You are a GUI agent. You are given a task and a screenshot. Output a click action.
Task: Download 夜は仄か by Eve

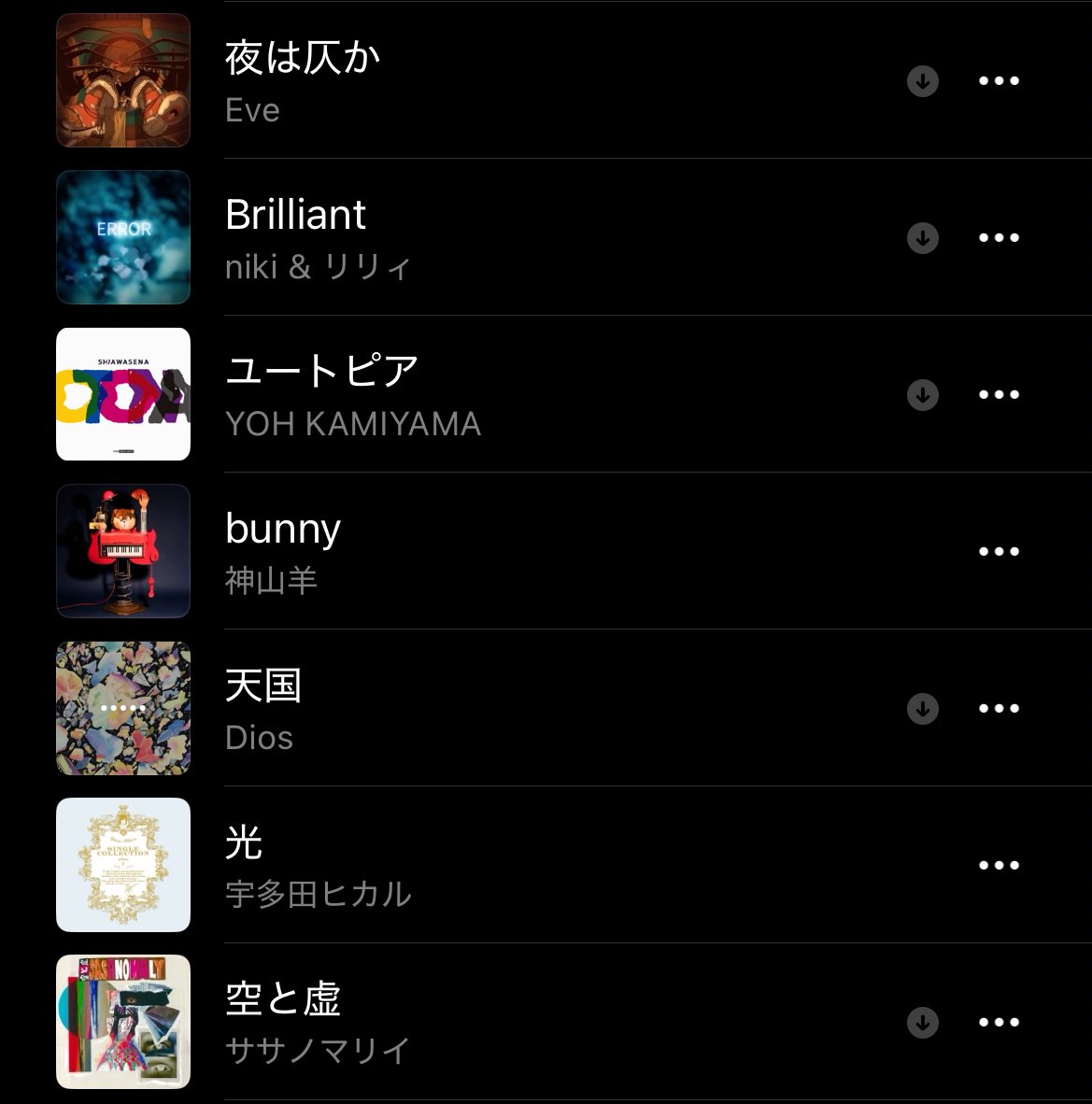pos(922,81)
